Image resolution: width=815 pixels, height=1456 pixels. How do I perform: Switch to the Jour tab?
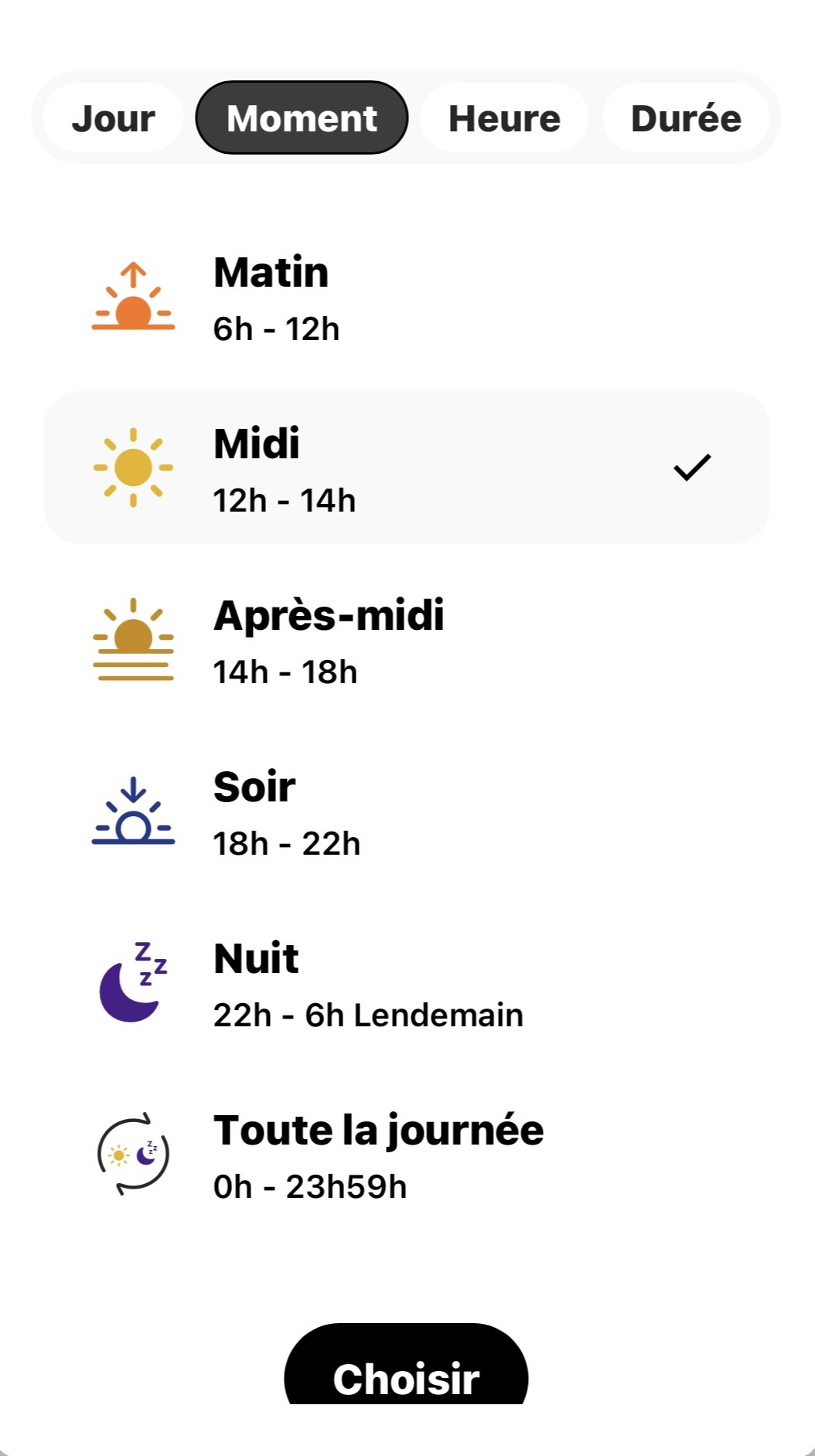[113, 117]
